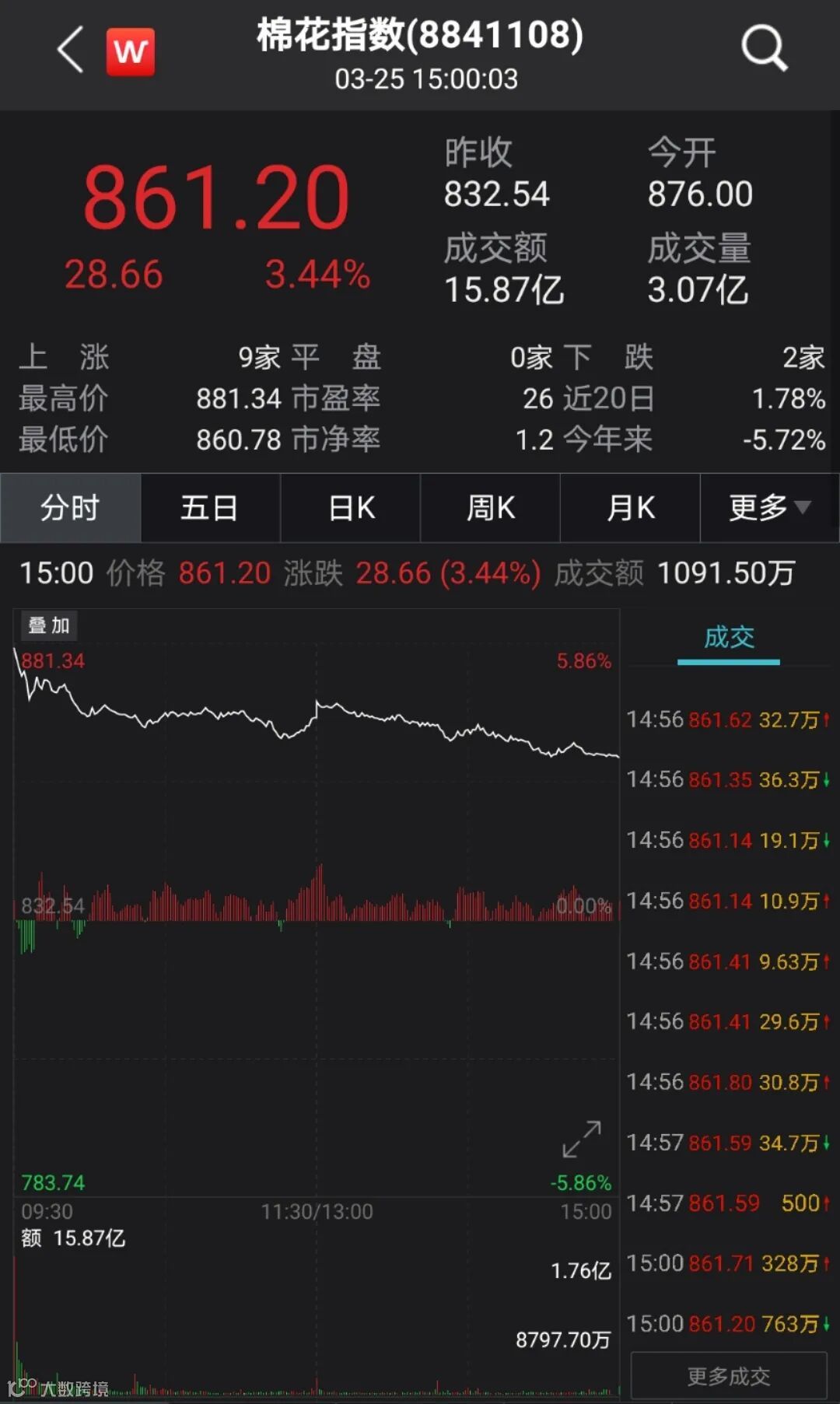Select the 成交 tab
Viewport: 840px width, 1404px height.
(729, 639)
